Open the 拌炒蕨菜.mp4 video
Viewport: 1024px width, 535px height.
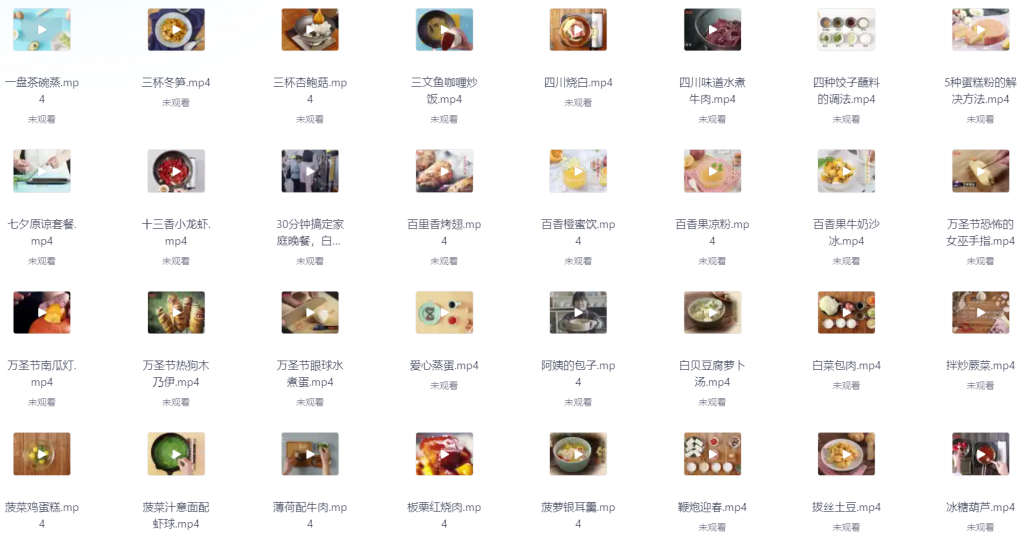click(x=980, y=313)
